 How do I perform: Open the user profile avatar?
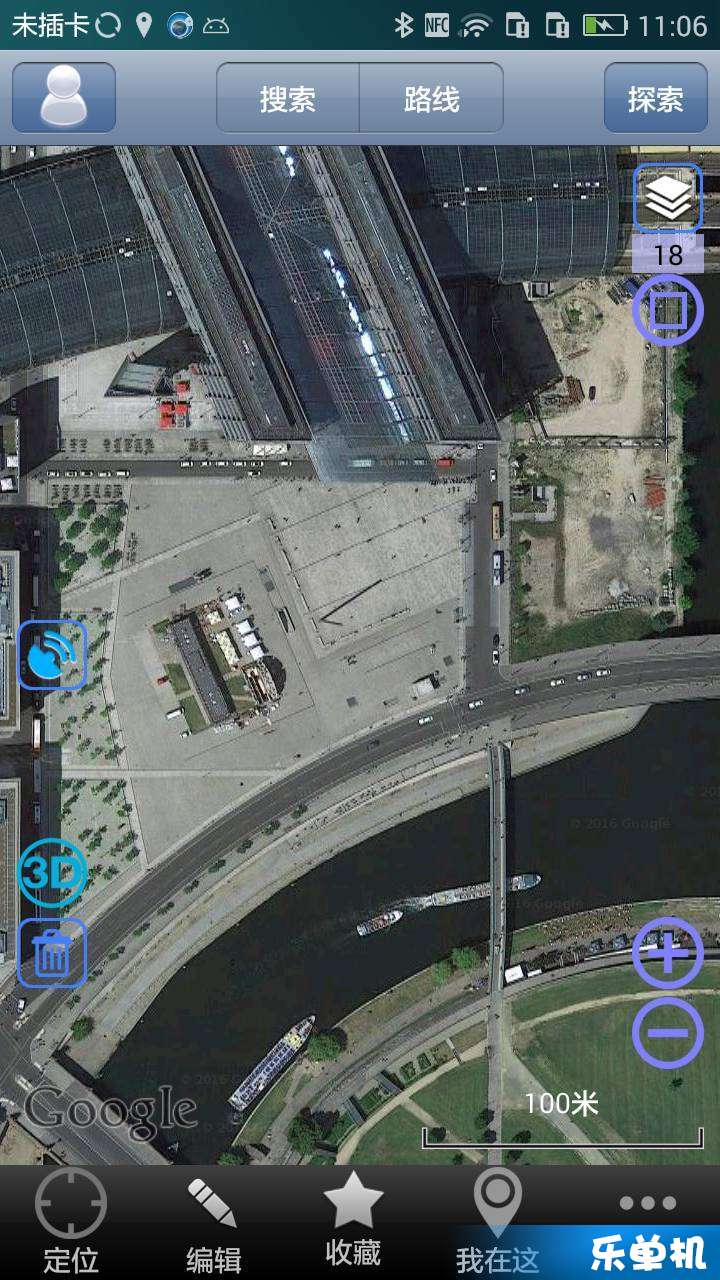[x=64, y=98]
